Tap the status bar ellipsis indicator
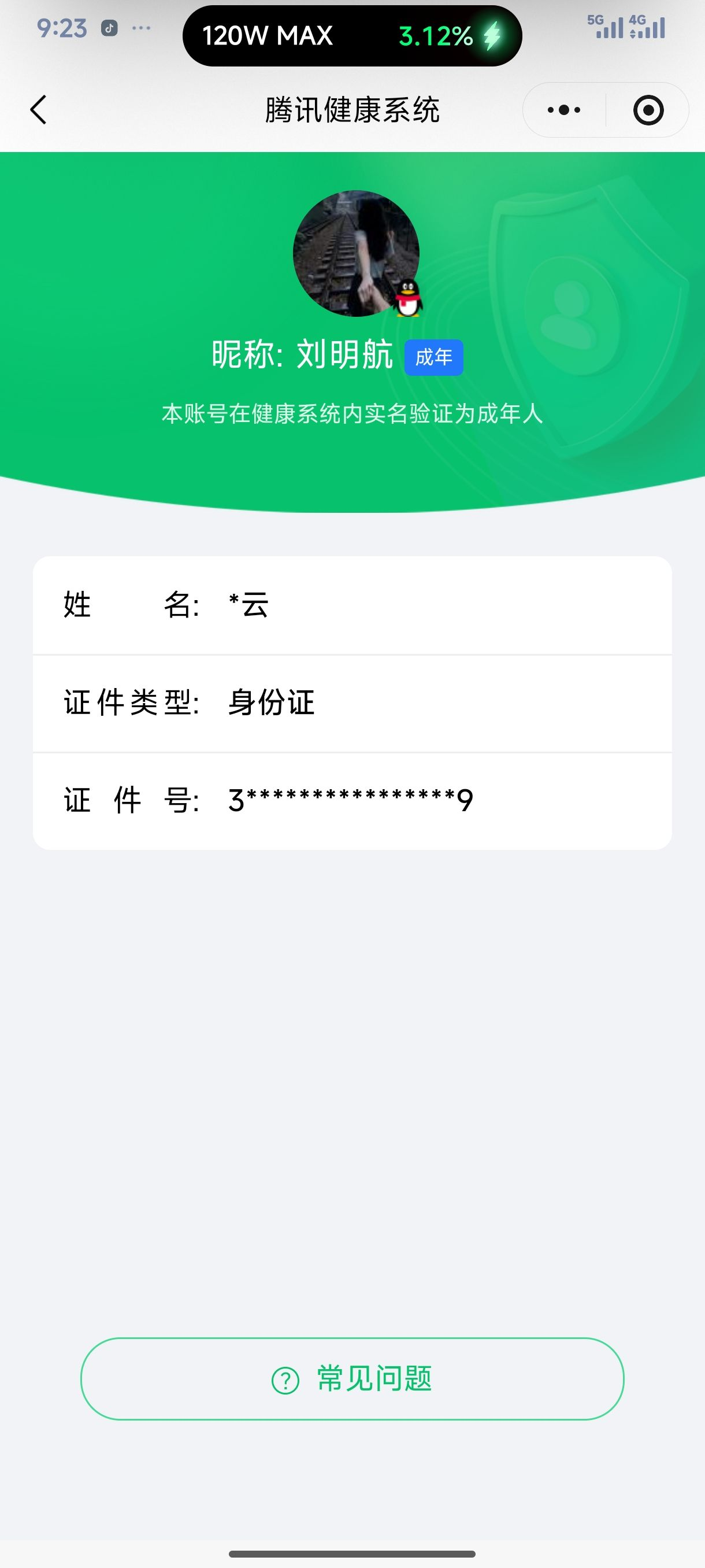Image resolution: width=705 pixels, height=1568 pixels. tap(142, 28)
